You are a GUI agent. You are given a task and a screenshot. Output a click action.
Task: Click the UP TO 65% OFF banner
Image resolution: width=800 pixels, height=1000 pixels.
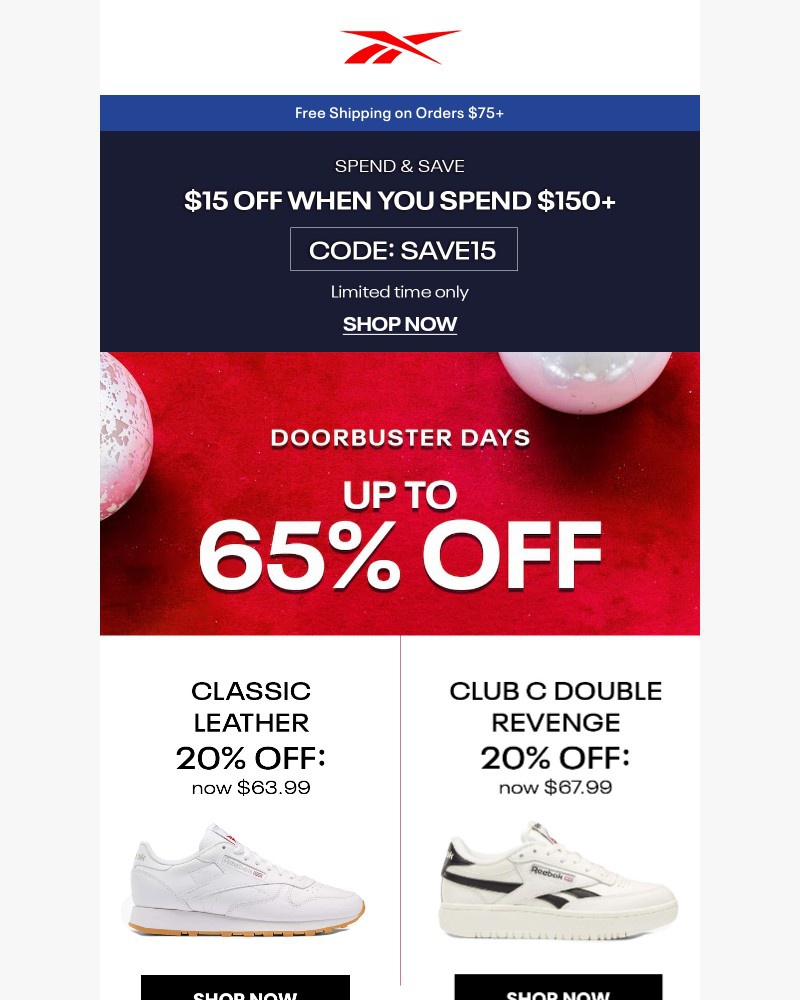pos(400,530)
